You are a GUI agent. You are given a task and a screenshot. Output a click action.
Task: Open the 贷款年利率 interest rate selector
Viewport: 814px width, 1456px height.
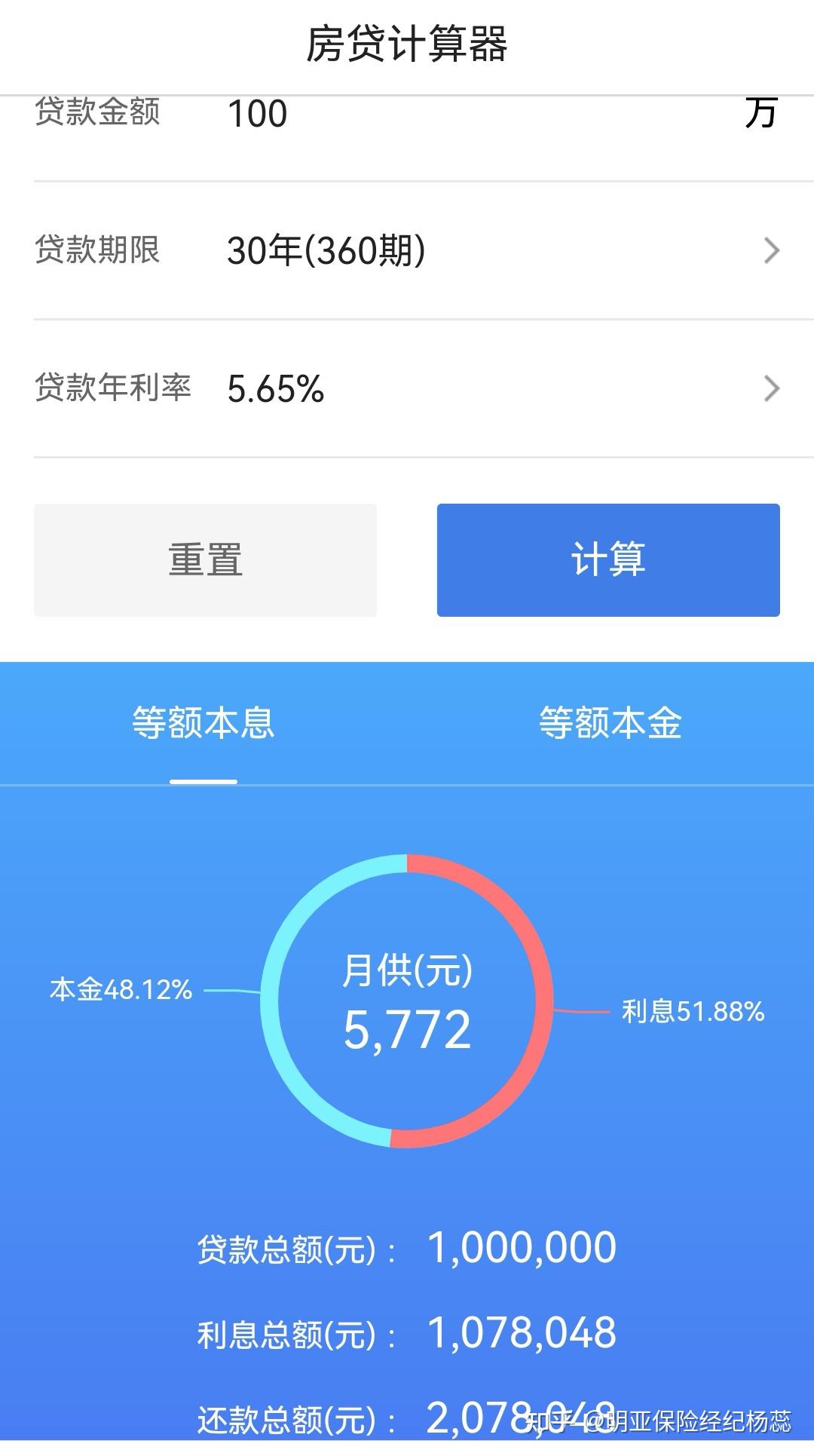coord(407,388)
